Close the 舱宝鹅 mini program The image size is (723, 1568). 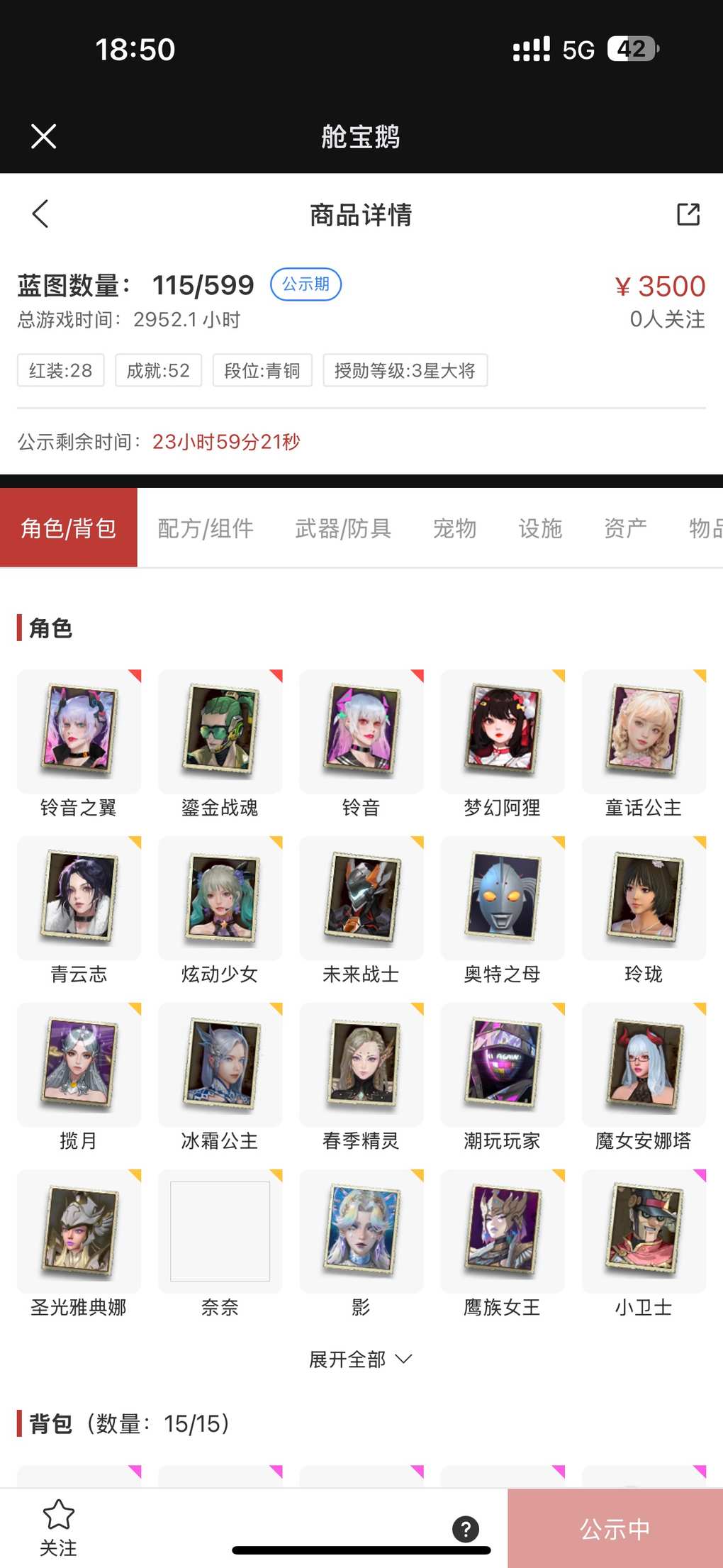pos(43,136)
